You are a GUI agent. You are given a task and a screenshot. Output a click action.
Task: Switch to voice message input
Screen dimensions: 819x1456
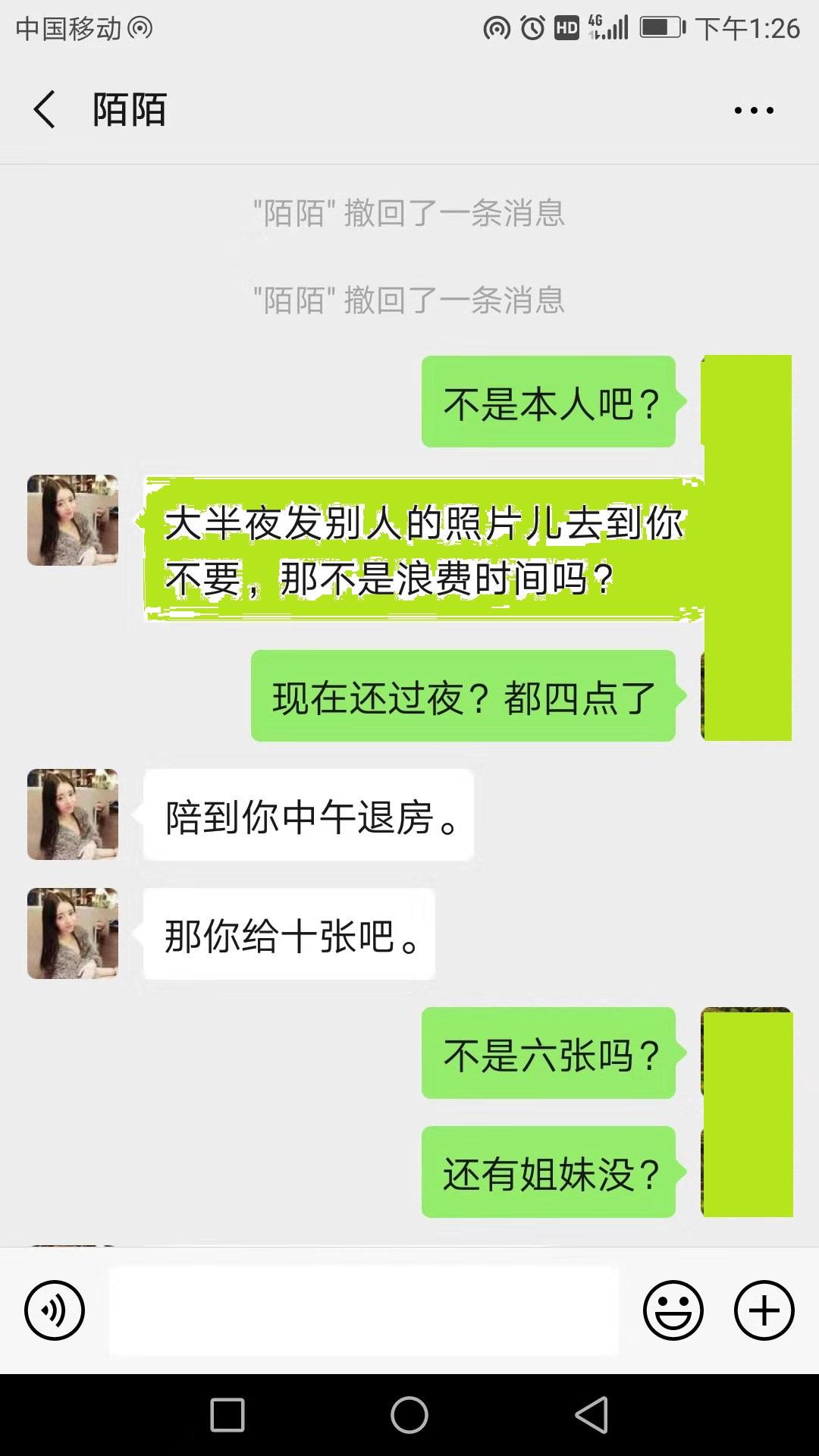tap(55, 1310)
